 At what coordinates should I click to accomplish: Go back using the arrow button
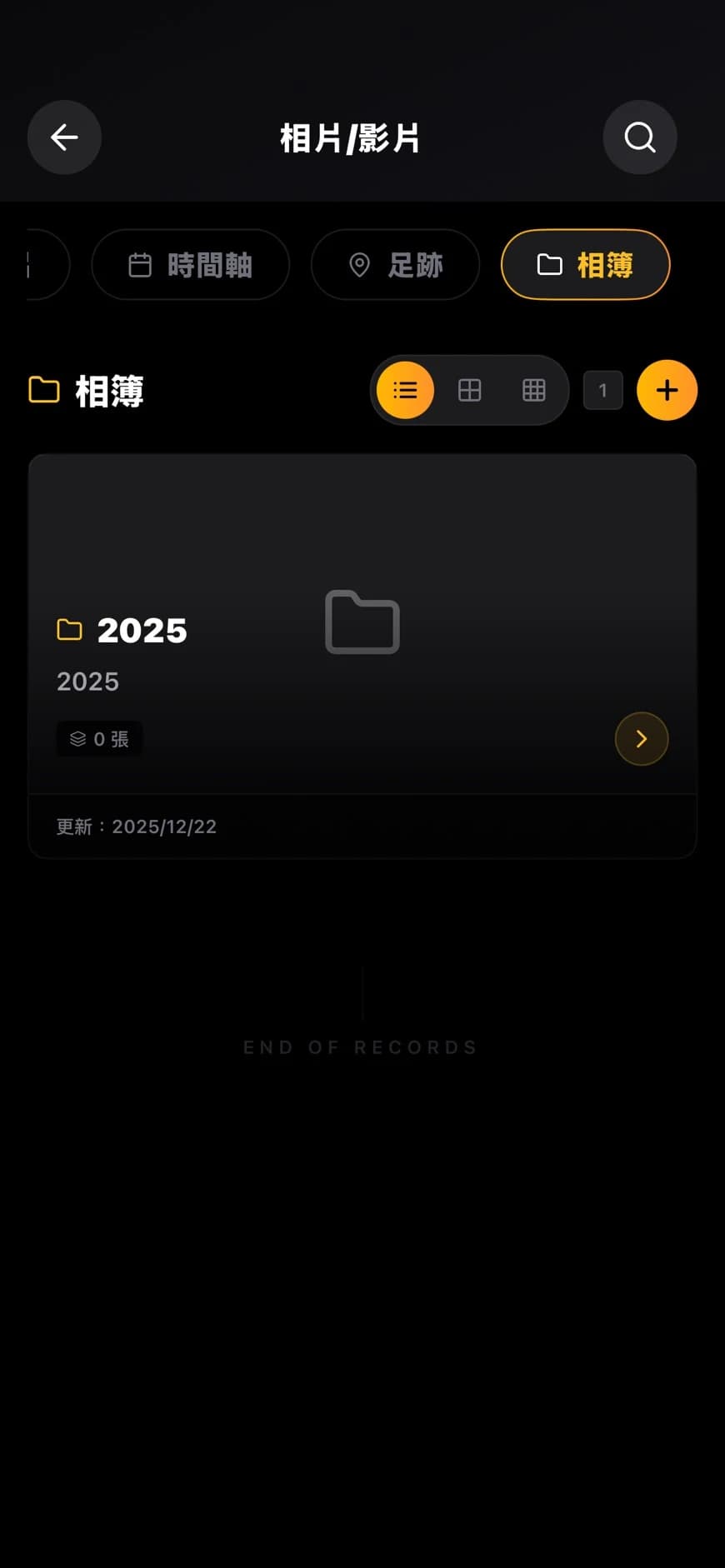click(x=64, y=137)
